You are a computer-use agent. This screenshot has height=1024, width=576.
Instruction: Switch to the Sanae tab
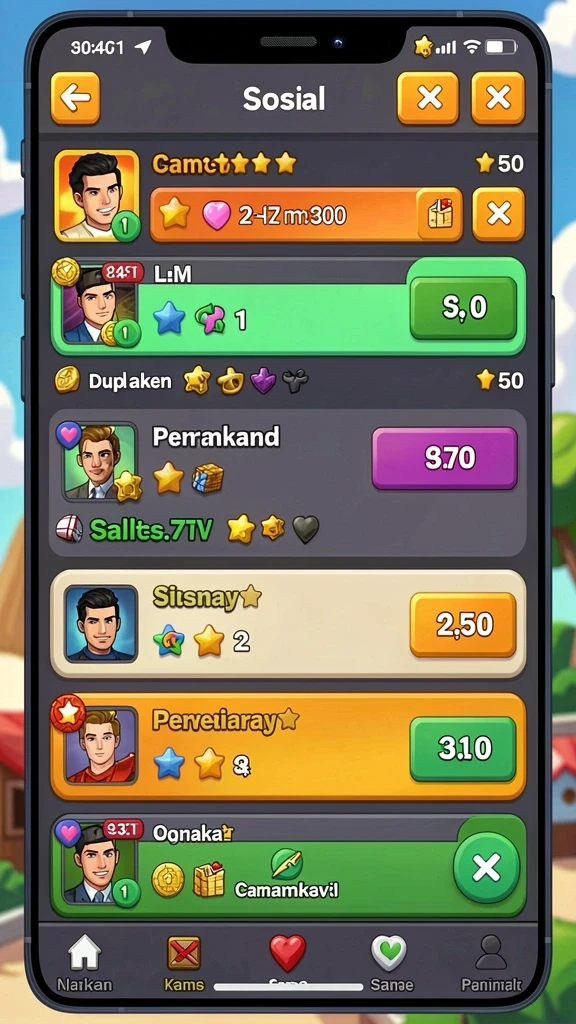point(389,963)
